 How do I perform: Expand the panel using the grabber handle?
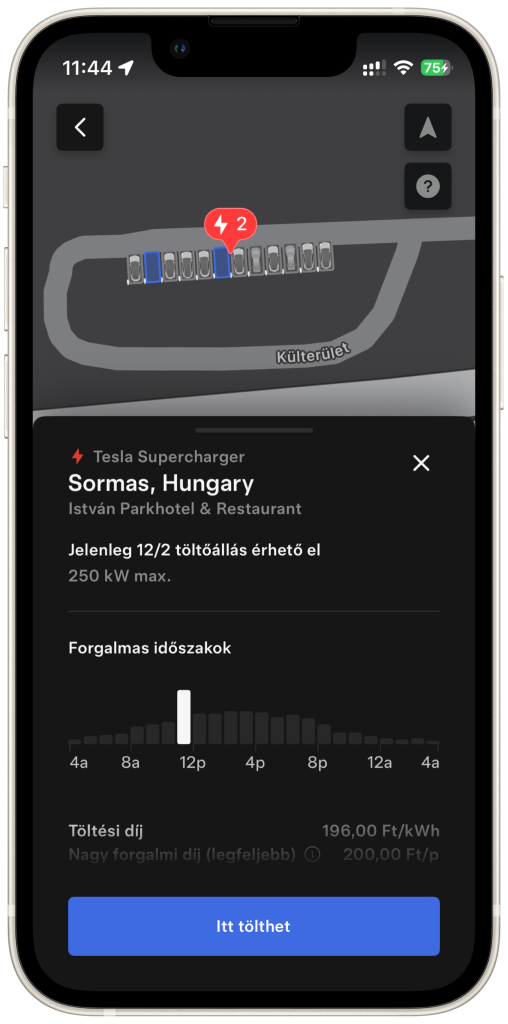pos(254,430)
